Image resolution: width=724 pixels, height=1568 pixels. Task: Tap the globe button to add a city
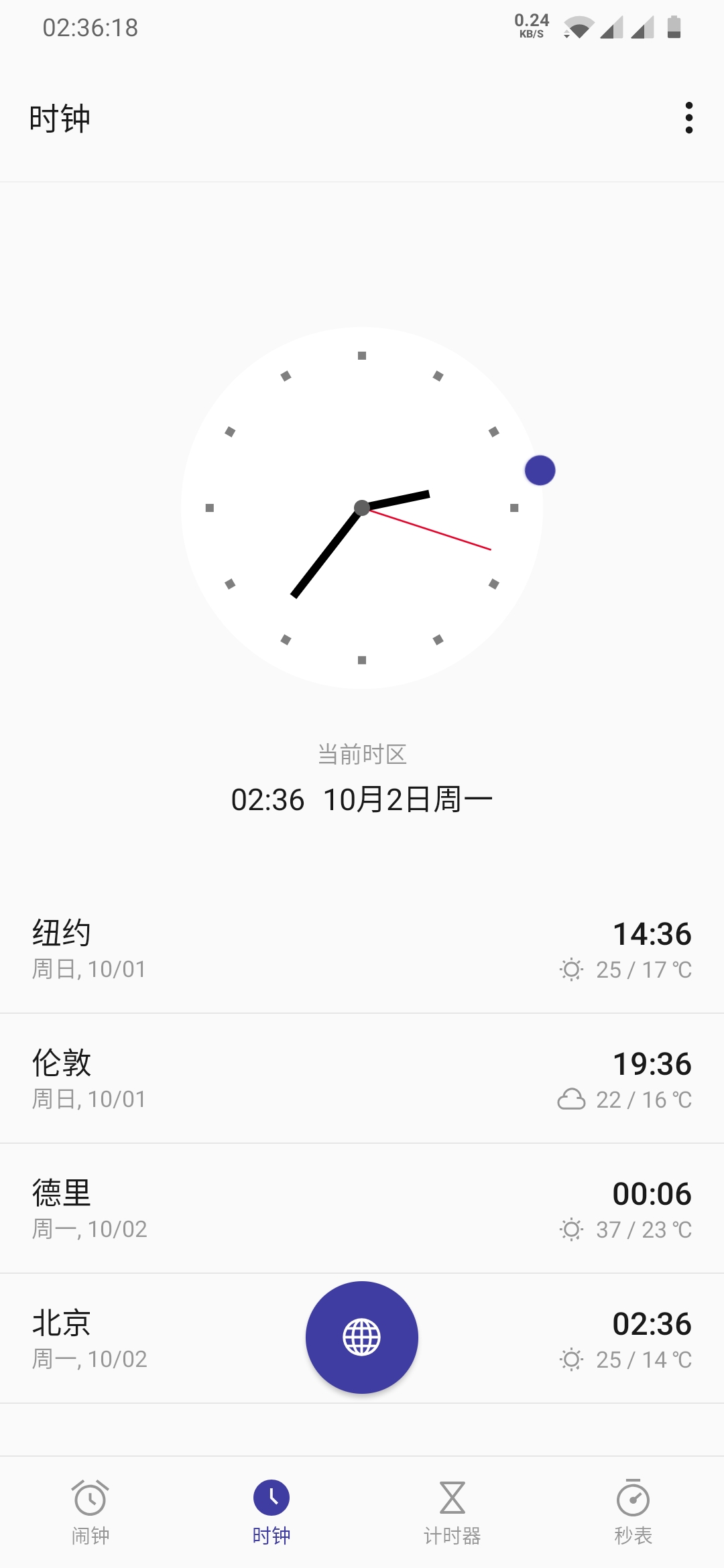pos(362,1337)
